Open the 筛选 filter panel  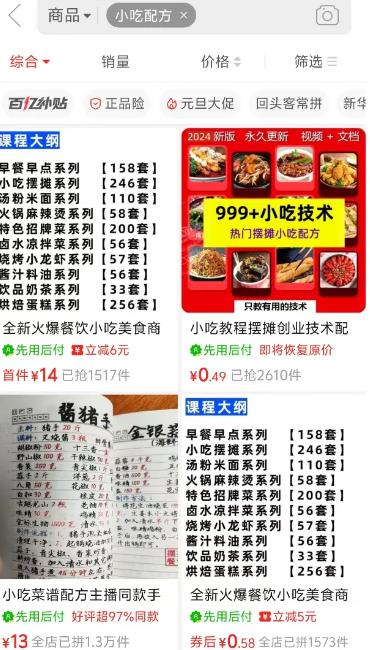point(316,62)
